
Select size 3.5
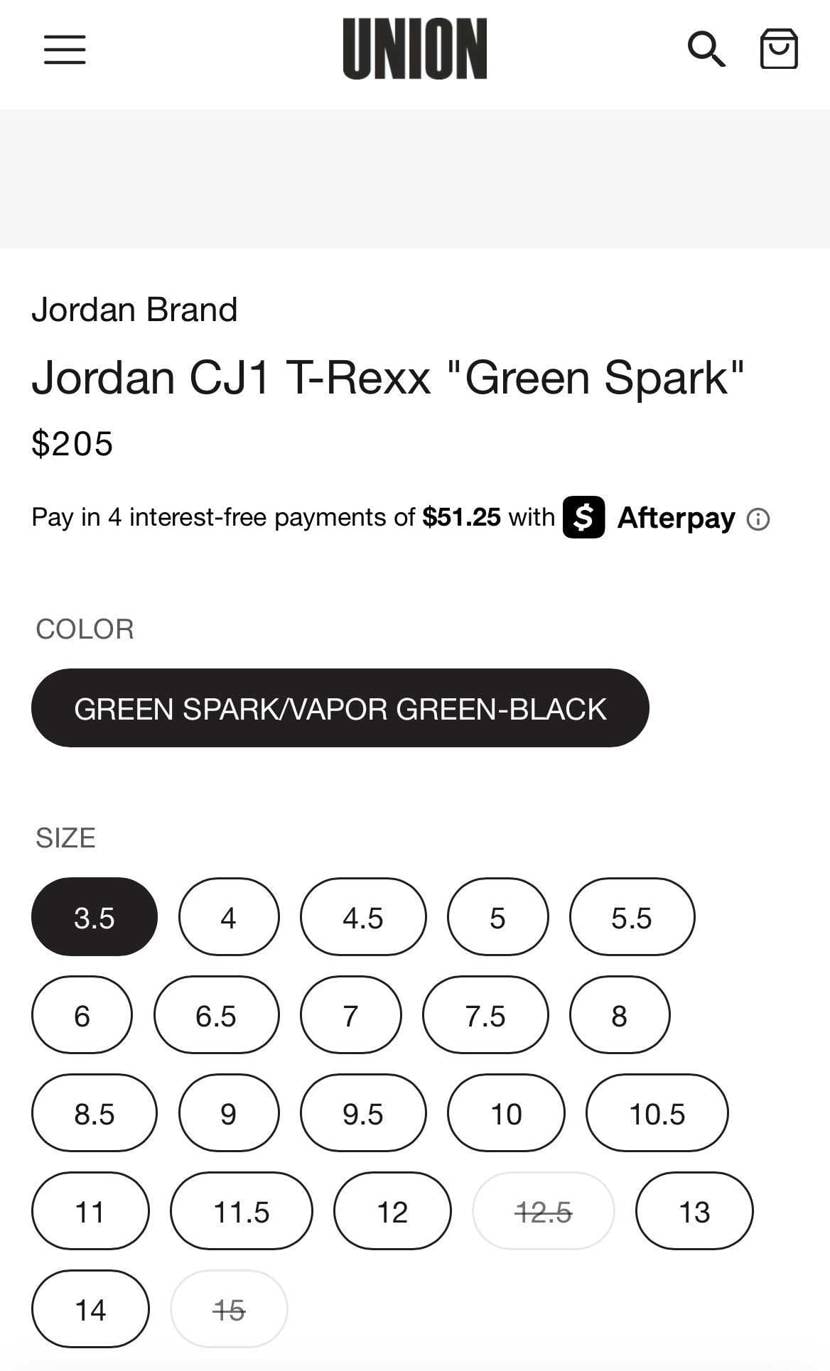point(94,917)
